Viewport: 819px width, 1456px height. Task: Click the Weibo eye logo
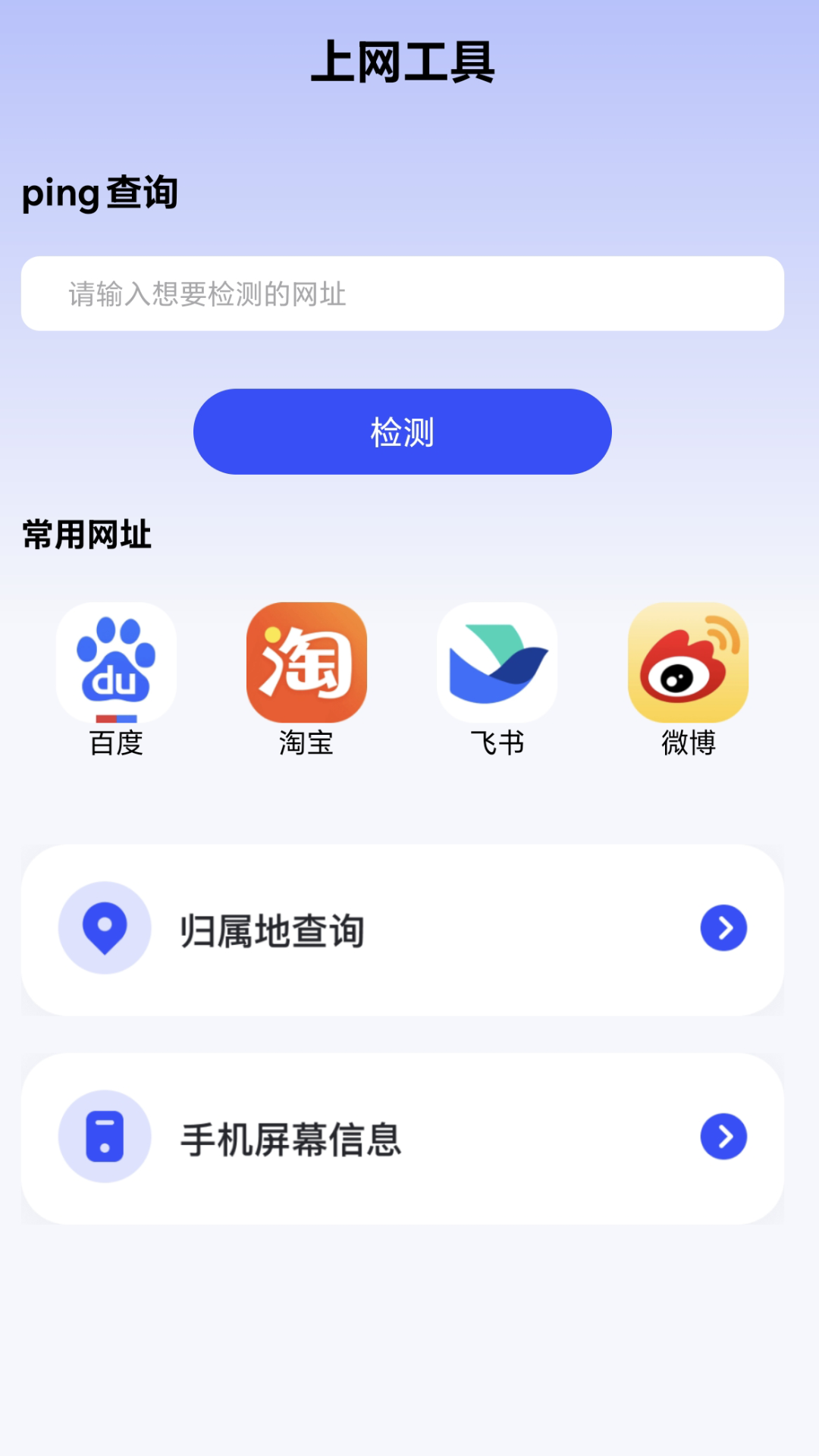(x=686, y=662)
